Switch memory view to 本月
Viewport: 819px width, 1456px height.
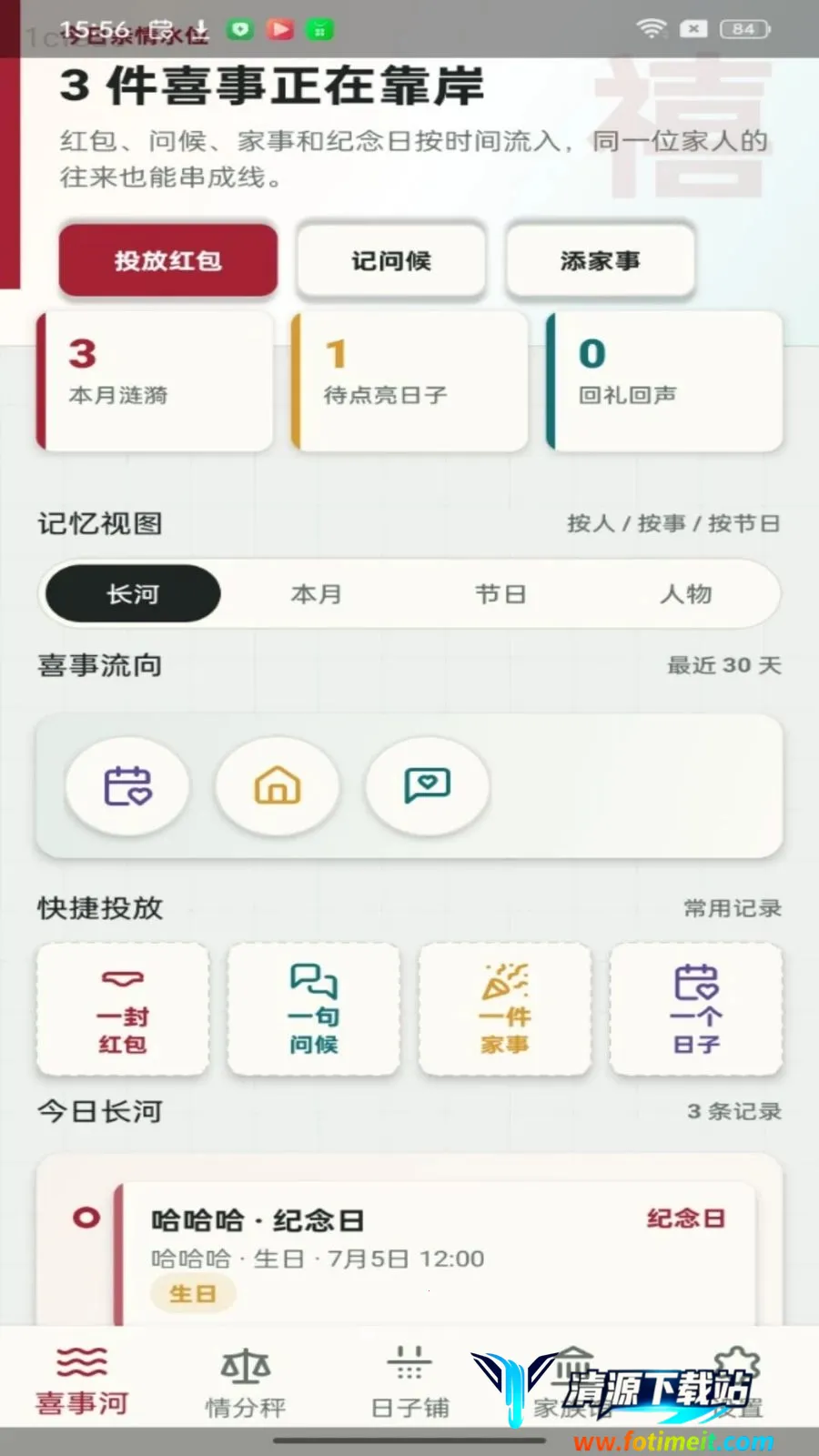coord(317,593)
